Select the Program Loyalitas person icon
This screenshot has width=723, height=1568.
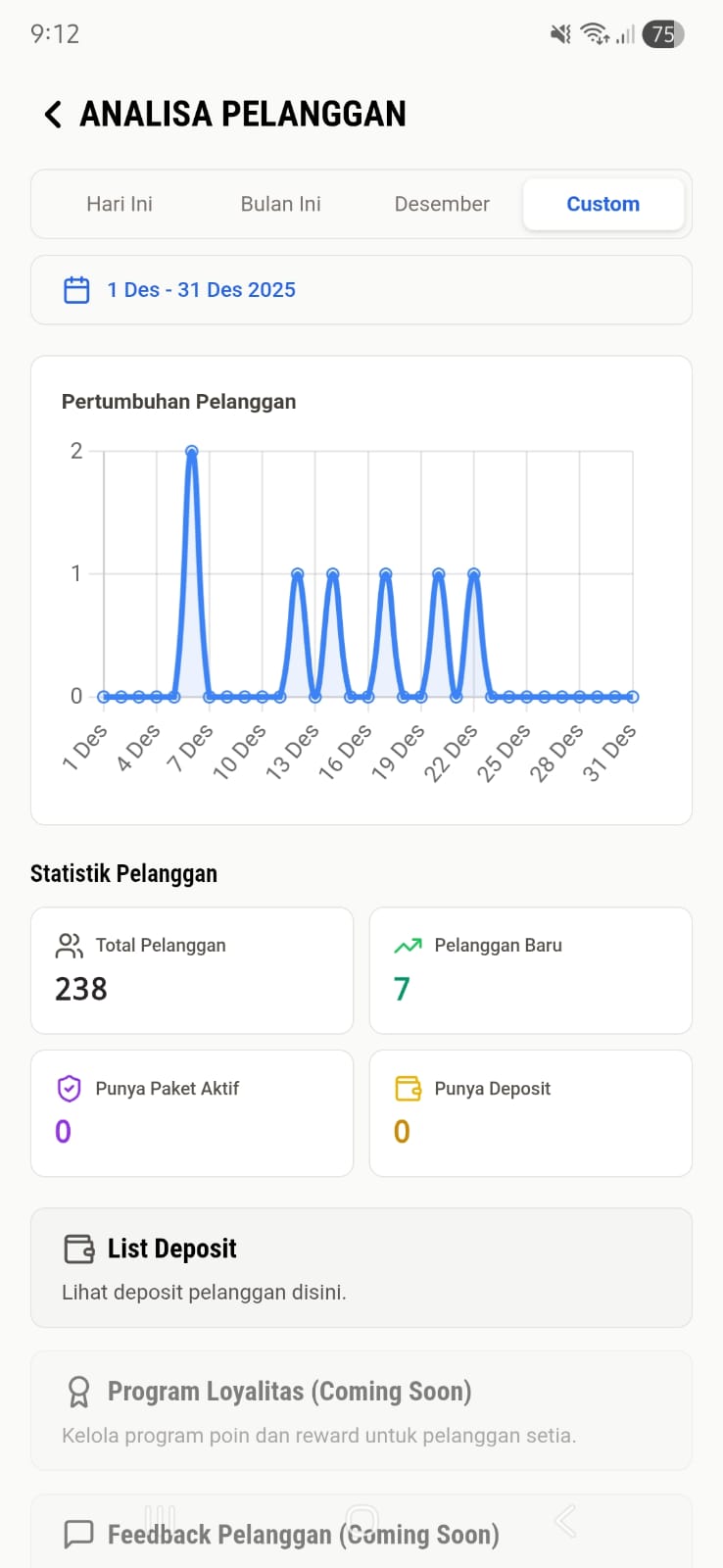(x=78, y=1391)
